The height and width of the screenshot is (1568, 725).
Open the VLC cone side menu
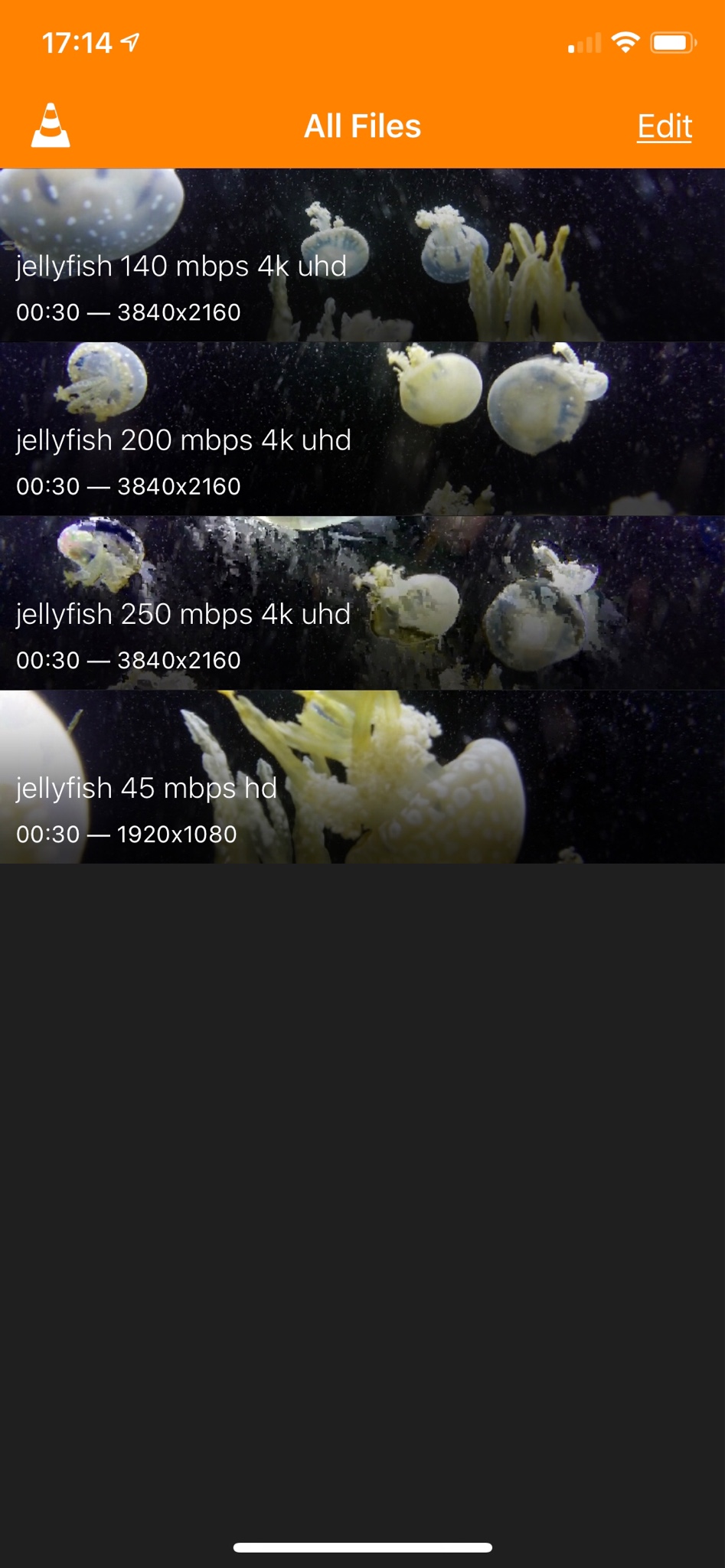tap(51, 126)
